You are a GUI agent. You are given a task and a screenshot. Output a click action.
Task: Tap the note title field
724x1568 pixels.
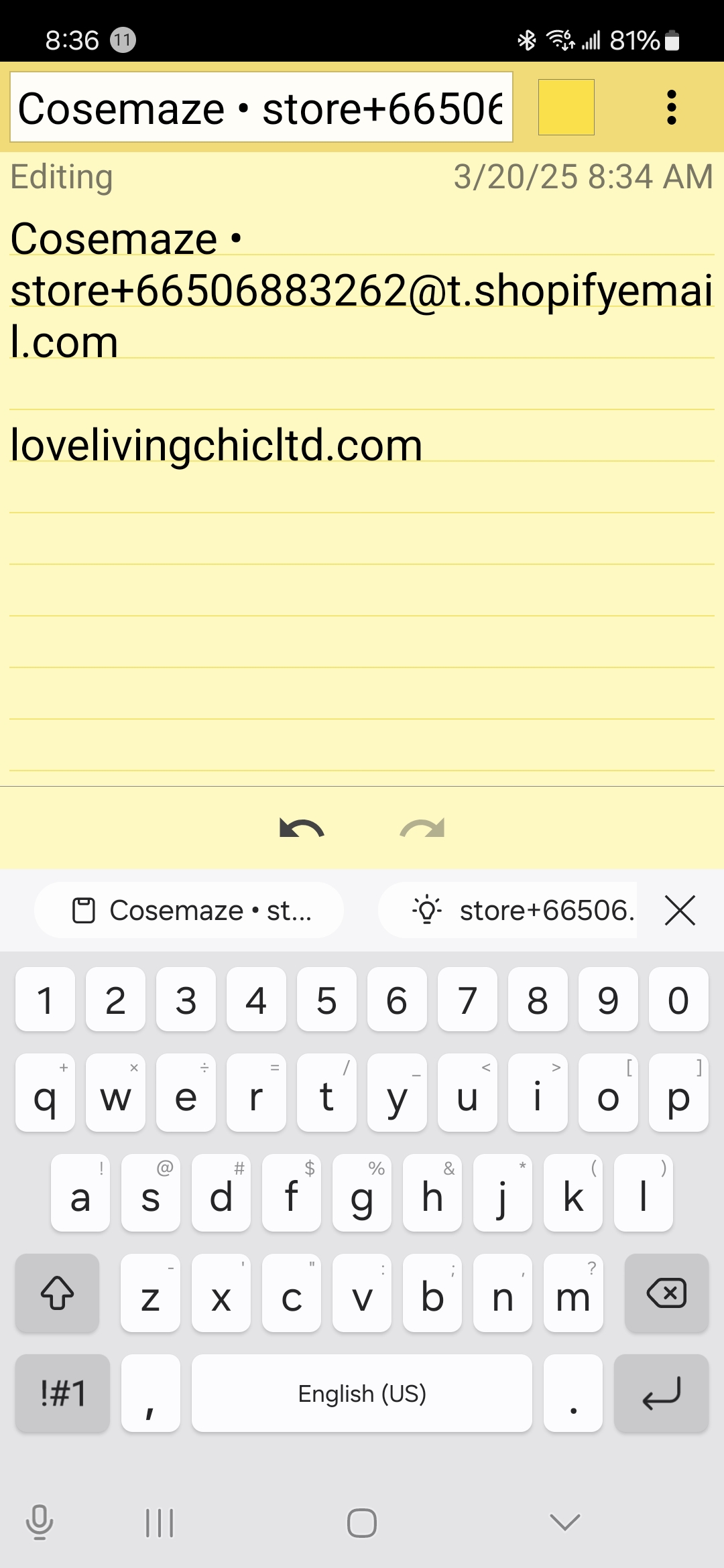coord(261,107)
